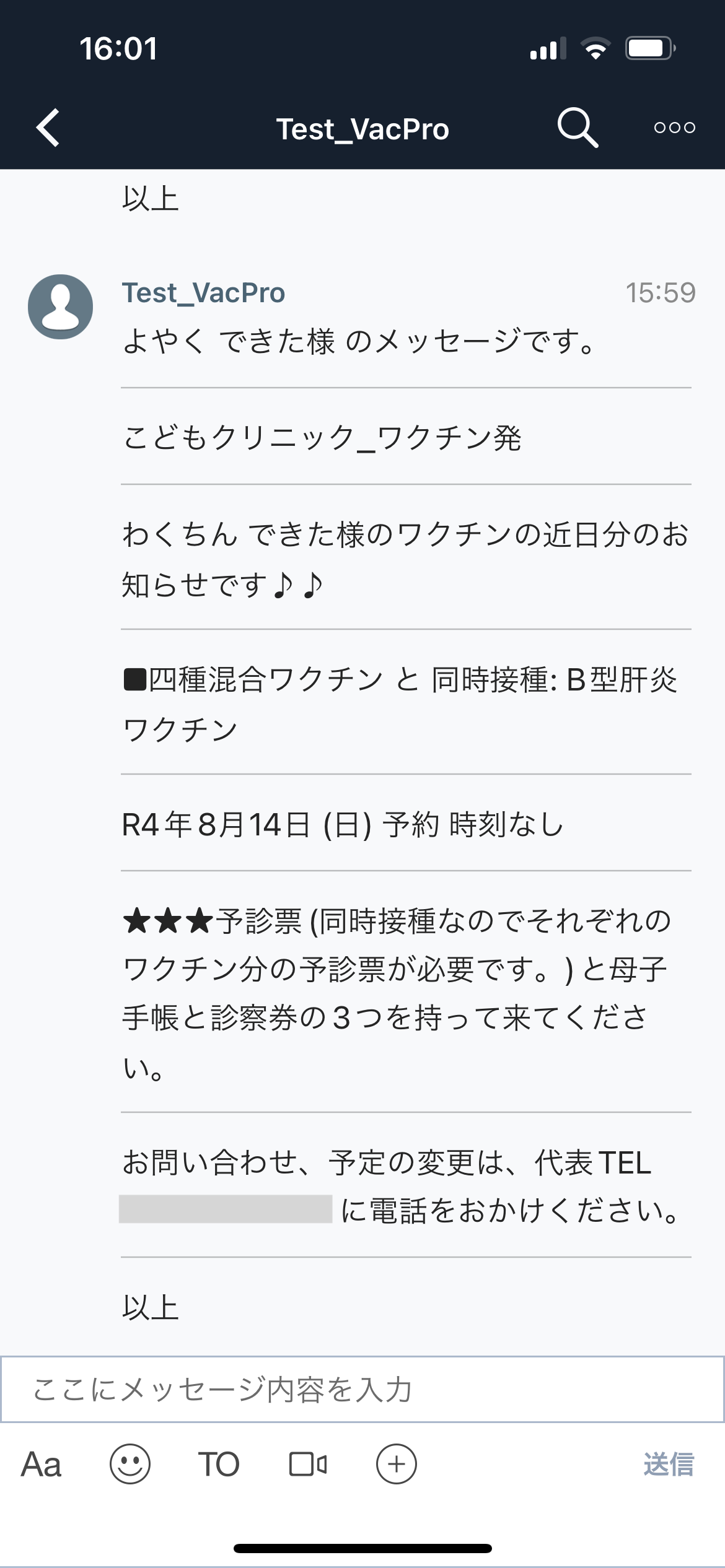The height and width of the screenshot is (1568, 725).
Task: Open the Test_VacPro sender name
Action: 203,293
